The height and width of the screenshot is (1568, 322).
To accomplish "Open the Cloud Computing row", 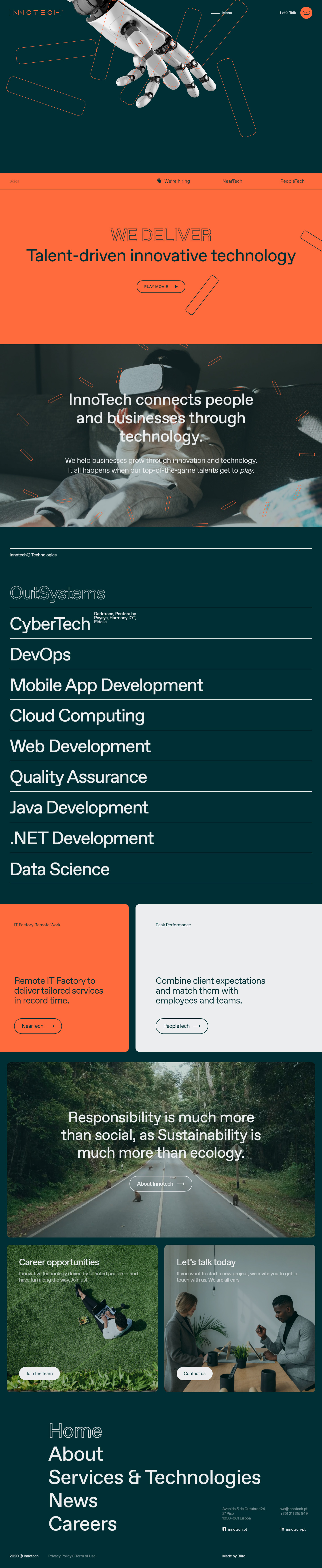I will click(x=77, y=716).
